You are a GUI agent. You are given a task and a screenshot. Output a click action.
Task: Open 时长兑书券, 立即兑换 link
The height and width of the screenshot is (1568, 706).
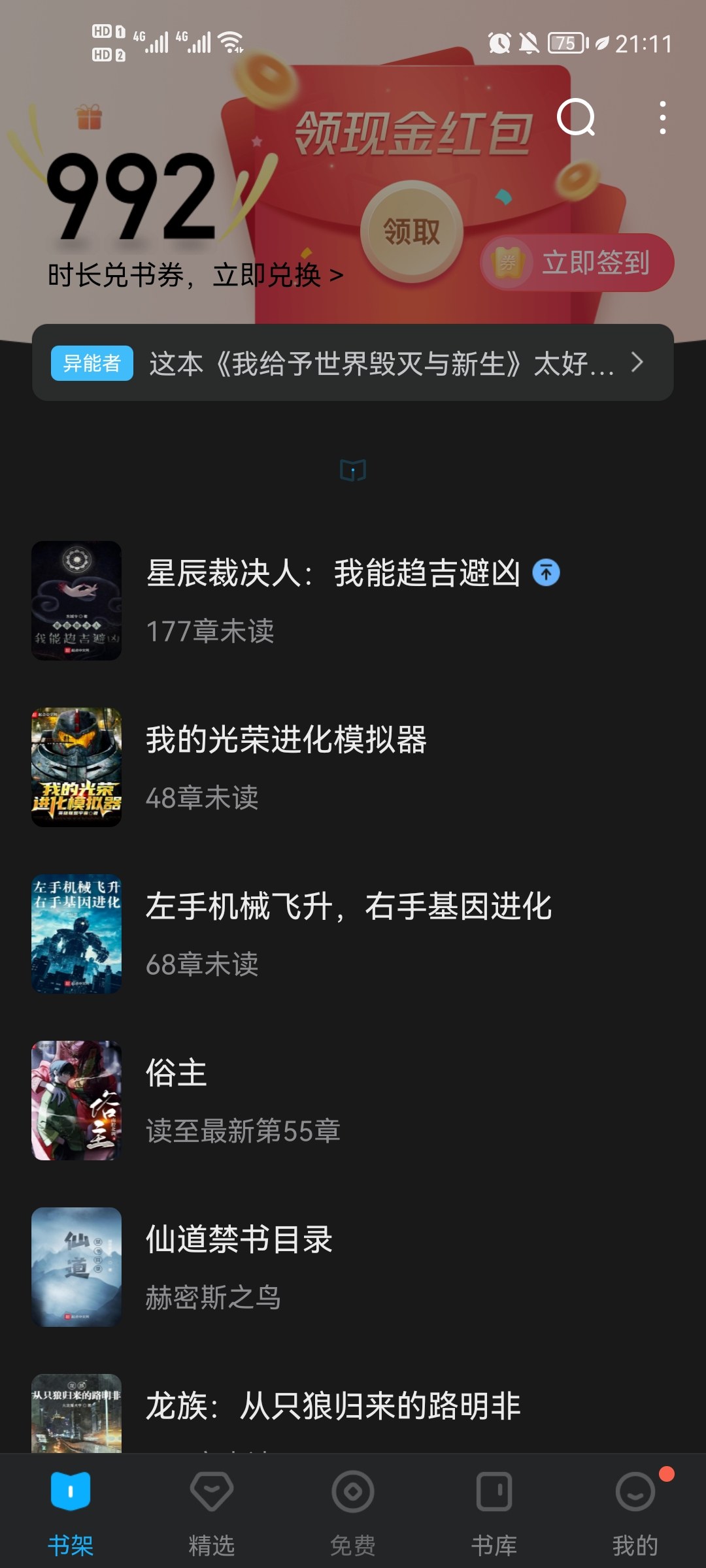pos(195,276)
